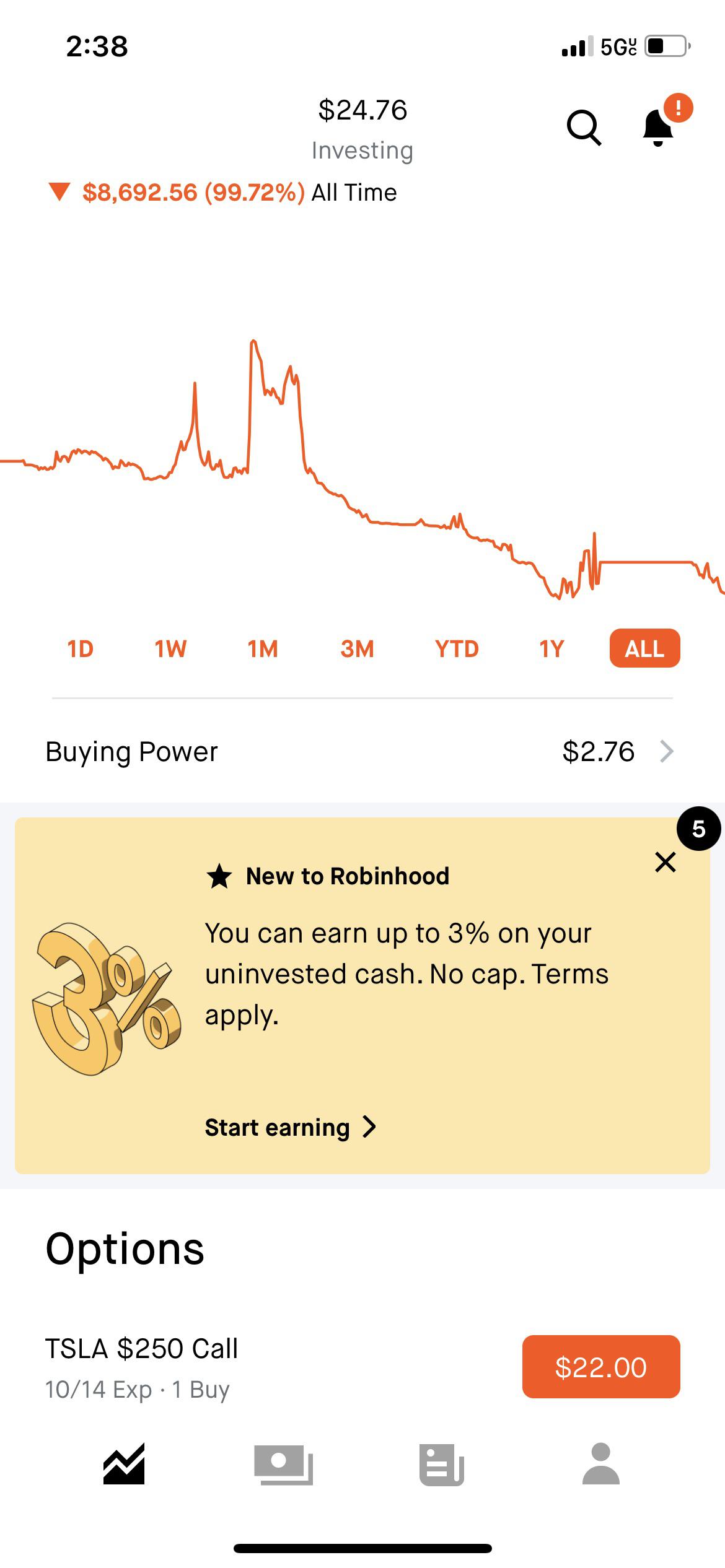This screenshot has width=725, height=1568.
Task: Tap the $22.00 price button
Action: point(600,1367)
